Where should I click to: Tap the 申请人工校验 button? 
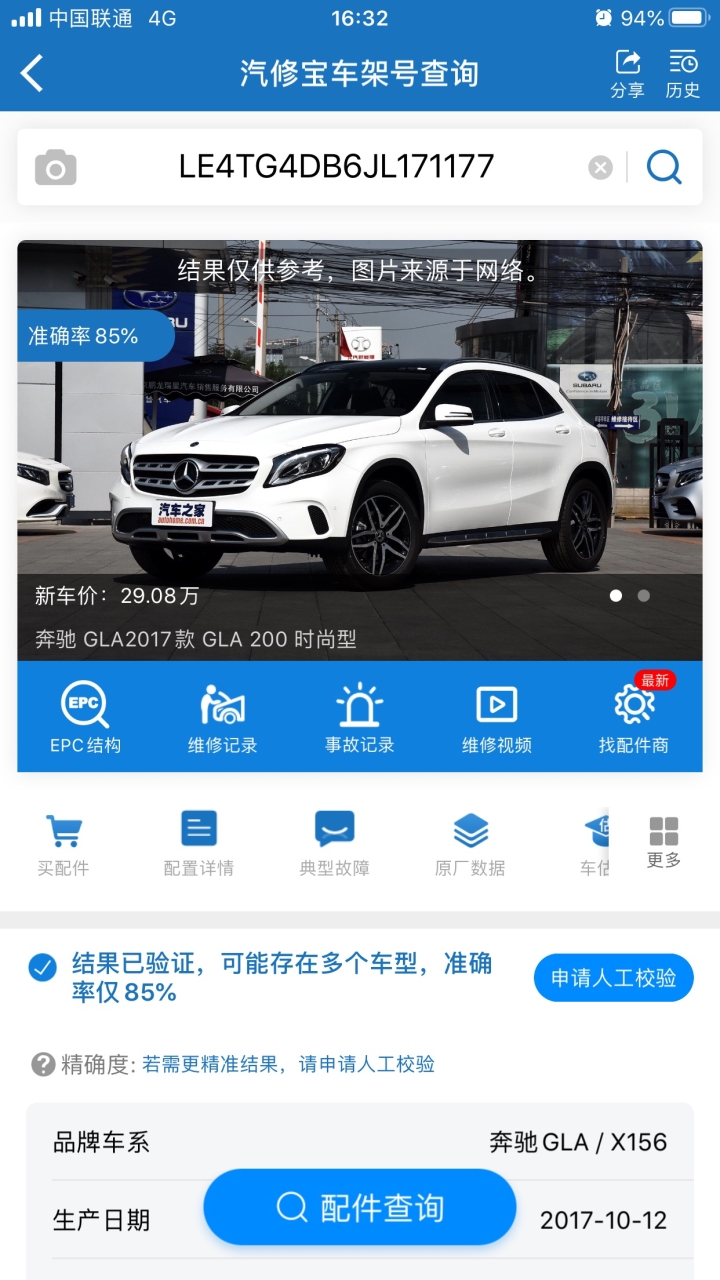pos(614,978)
